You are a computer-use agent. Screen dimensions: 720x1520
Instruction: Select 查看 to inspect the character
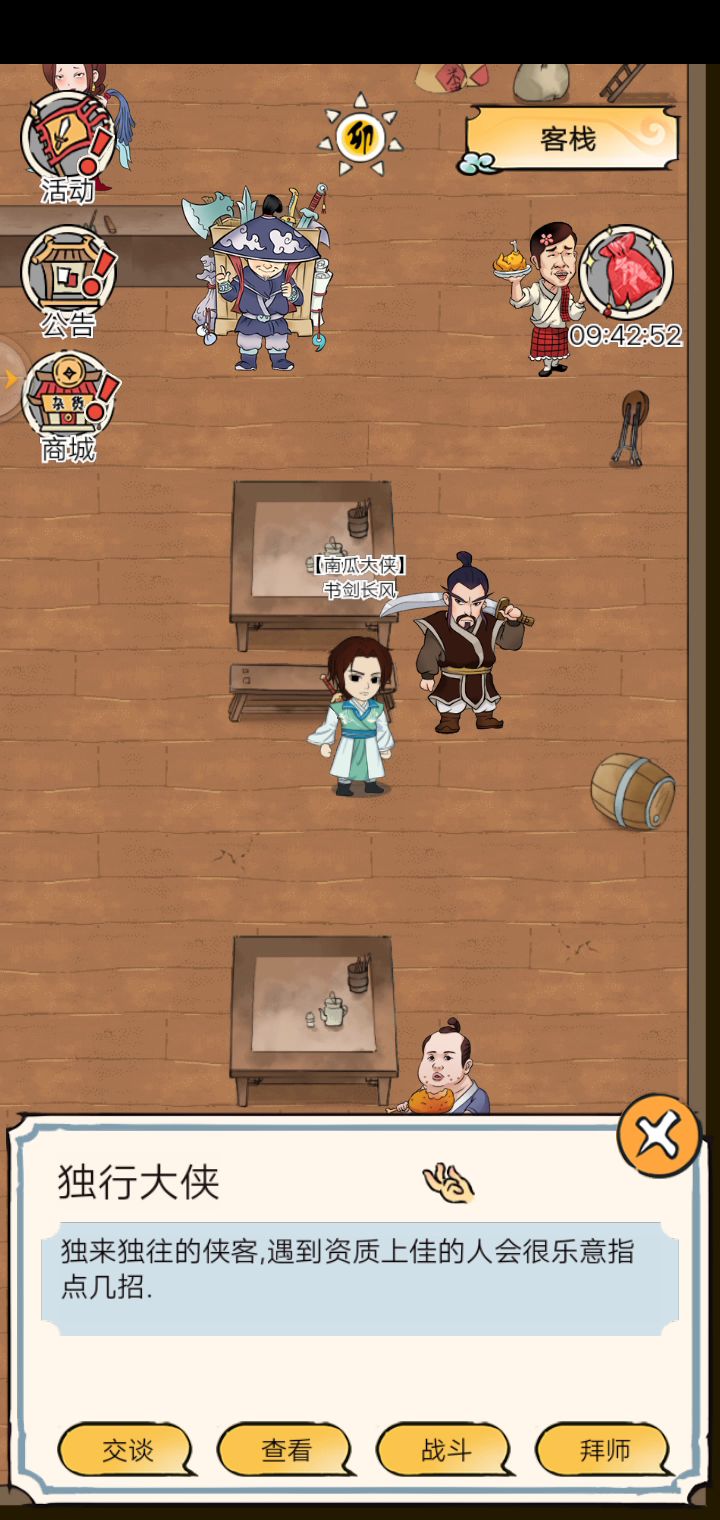pyautogui.click(x=286, y=1450)
